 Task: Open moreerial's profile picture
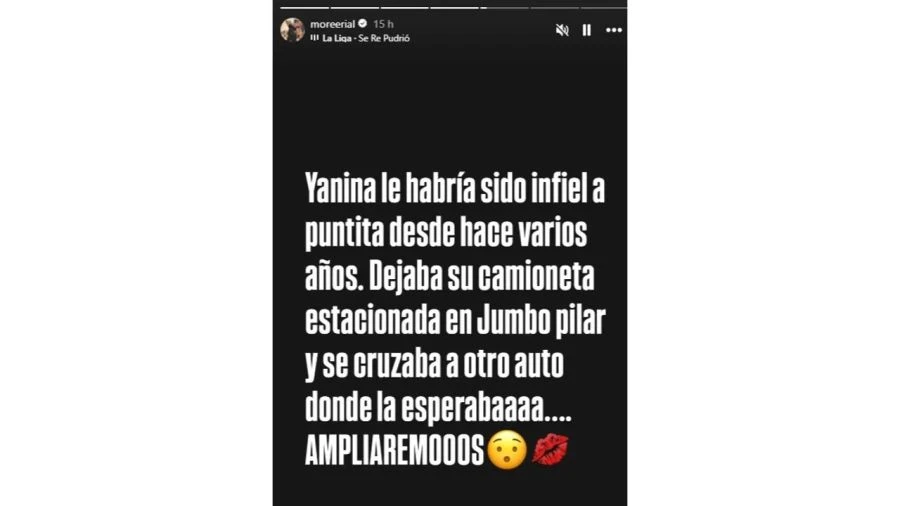292,29
